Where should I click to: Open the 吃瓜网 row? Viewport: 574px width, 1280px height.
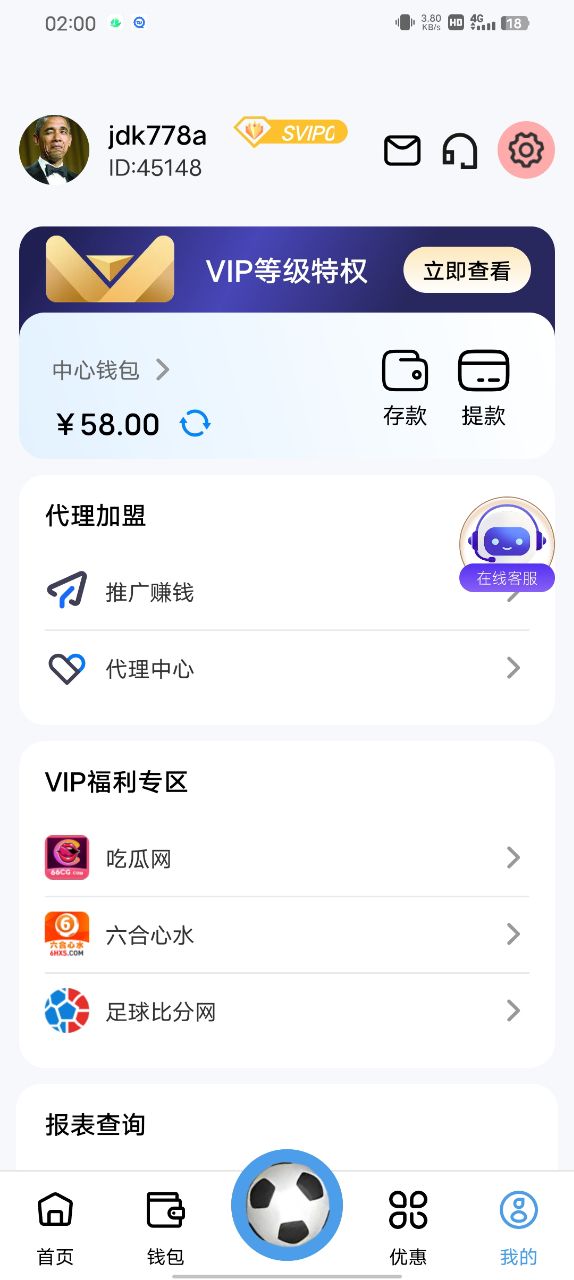pos(287,858)
